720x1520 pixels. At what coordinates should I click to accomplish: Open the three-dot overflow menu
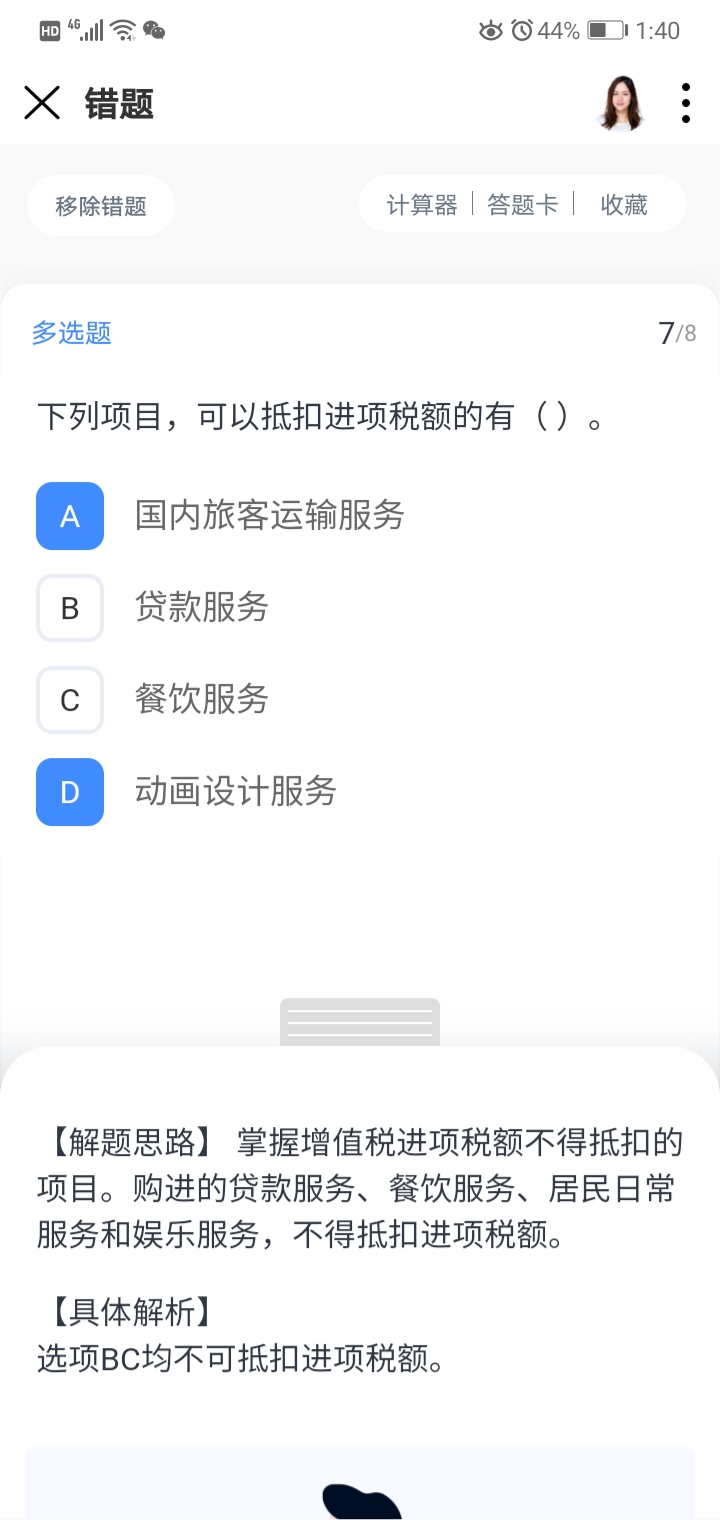point(685,103)
